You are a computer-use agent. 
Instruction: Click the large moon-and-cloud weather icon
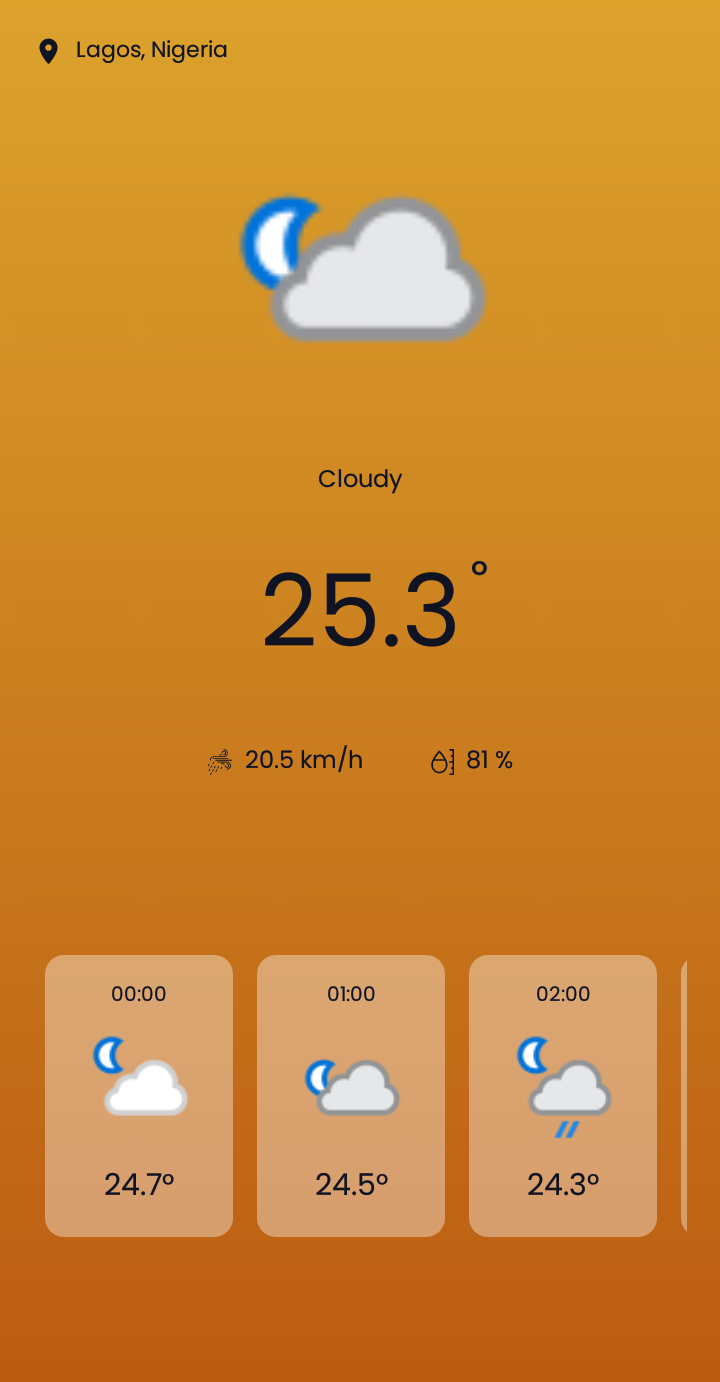coord(362,265)
